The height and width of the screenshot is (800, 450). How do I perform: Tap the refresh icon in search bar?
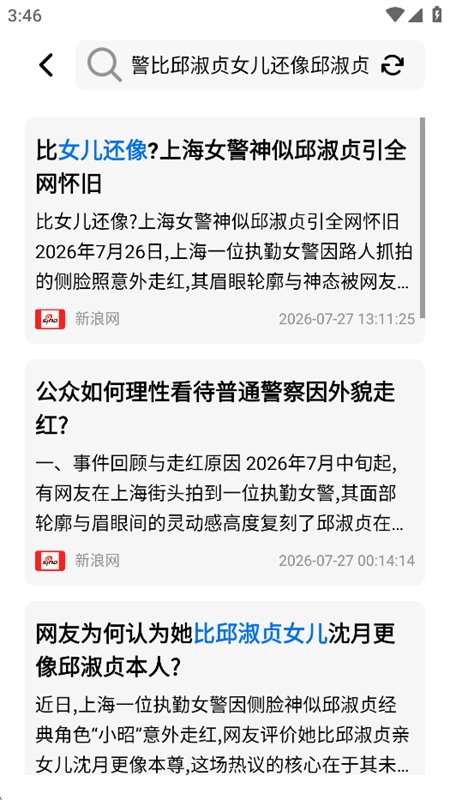pos(392,65)
